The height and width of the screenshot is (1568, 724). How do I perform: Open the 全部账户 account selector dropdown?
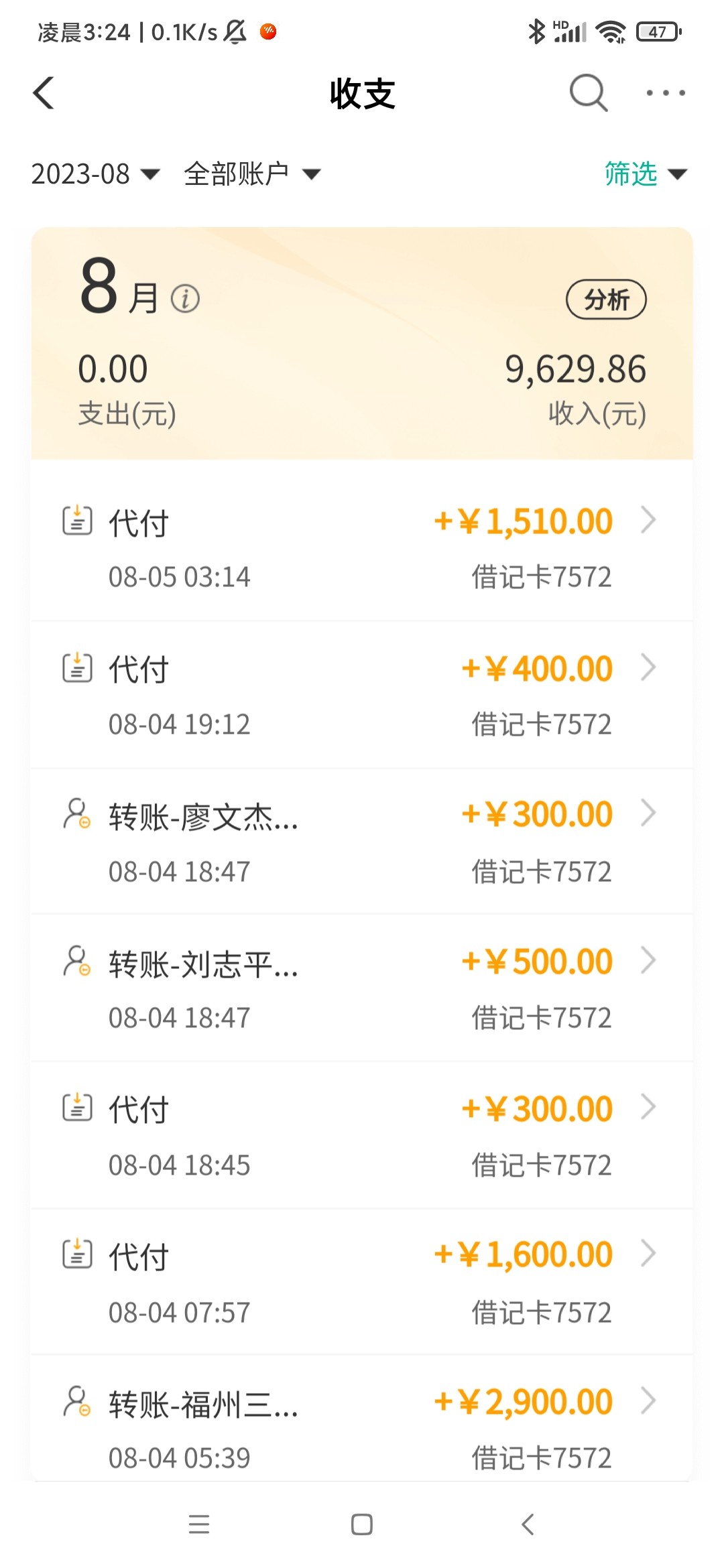pos(248,173)
